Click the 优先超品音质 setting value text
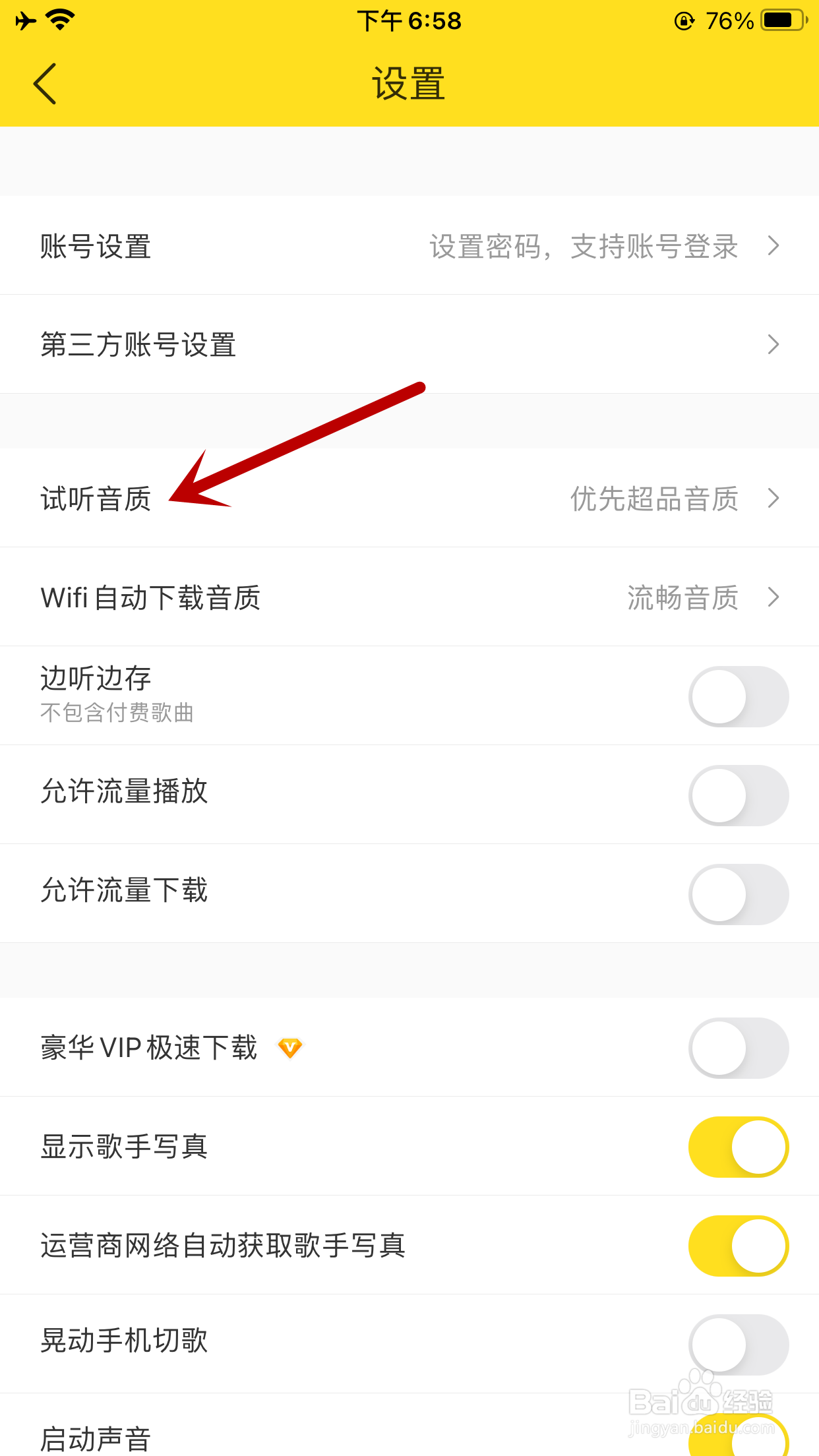 click(x=653, y=499)
